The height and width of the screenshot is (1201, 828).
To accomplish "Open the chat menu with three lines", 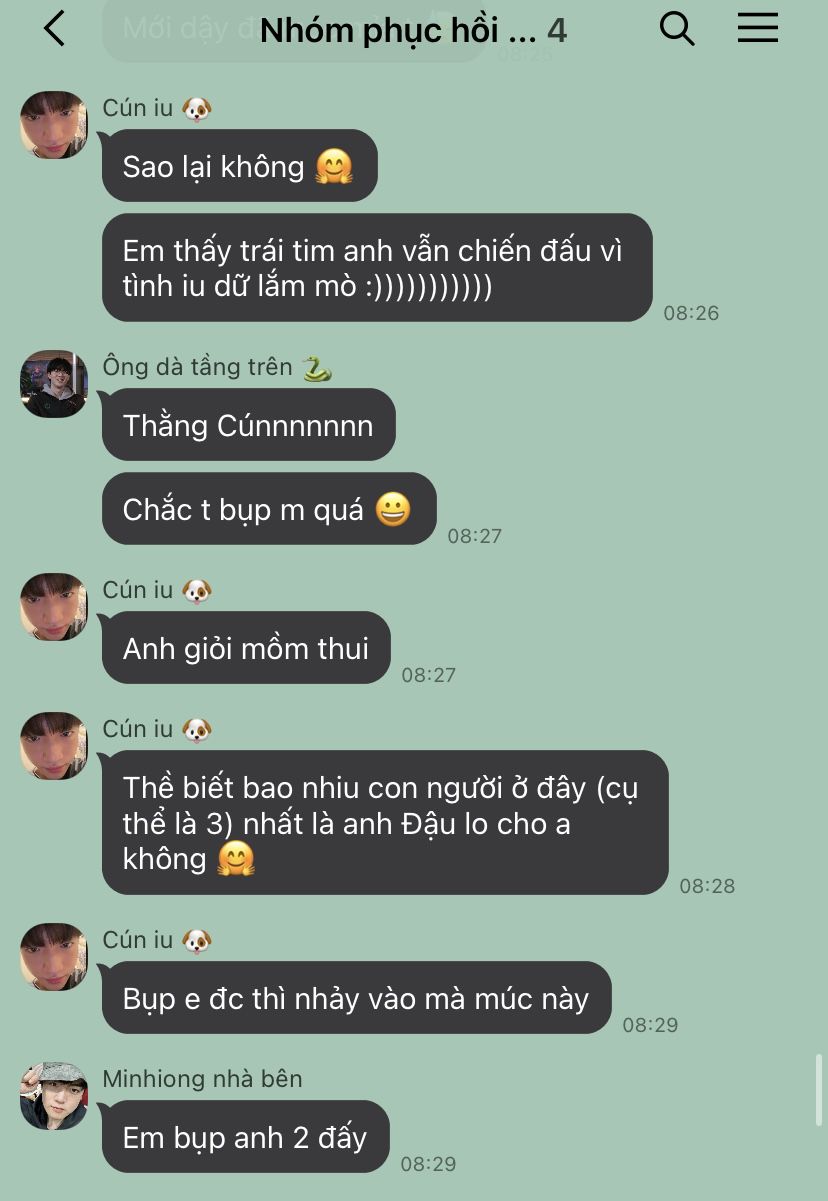I will [757, 29].
